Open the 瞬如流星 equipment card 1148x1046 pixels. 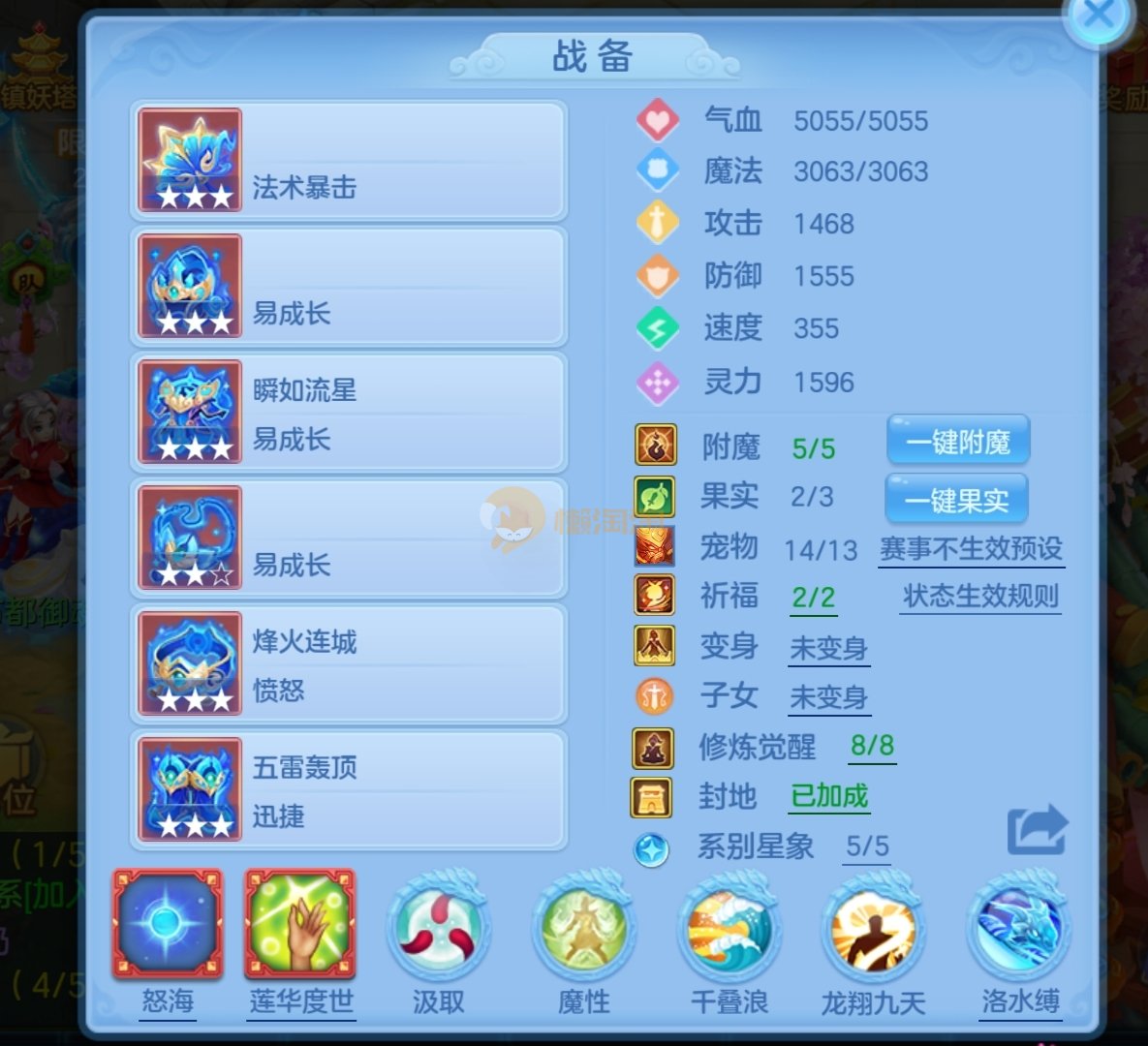(349, 413)
